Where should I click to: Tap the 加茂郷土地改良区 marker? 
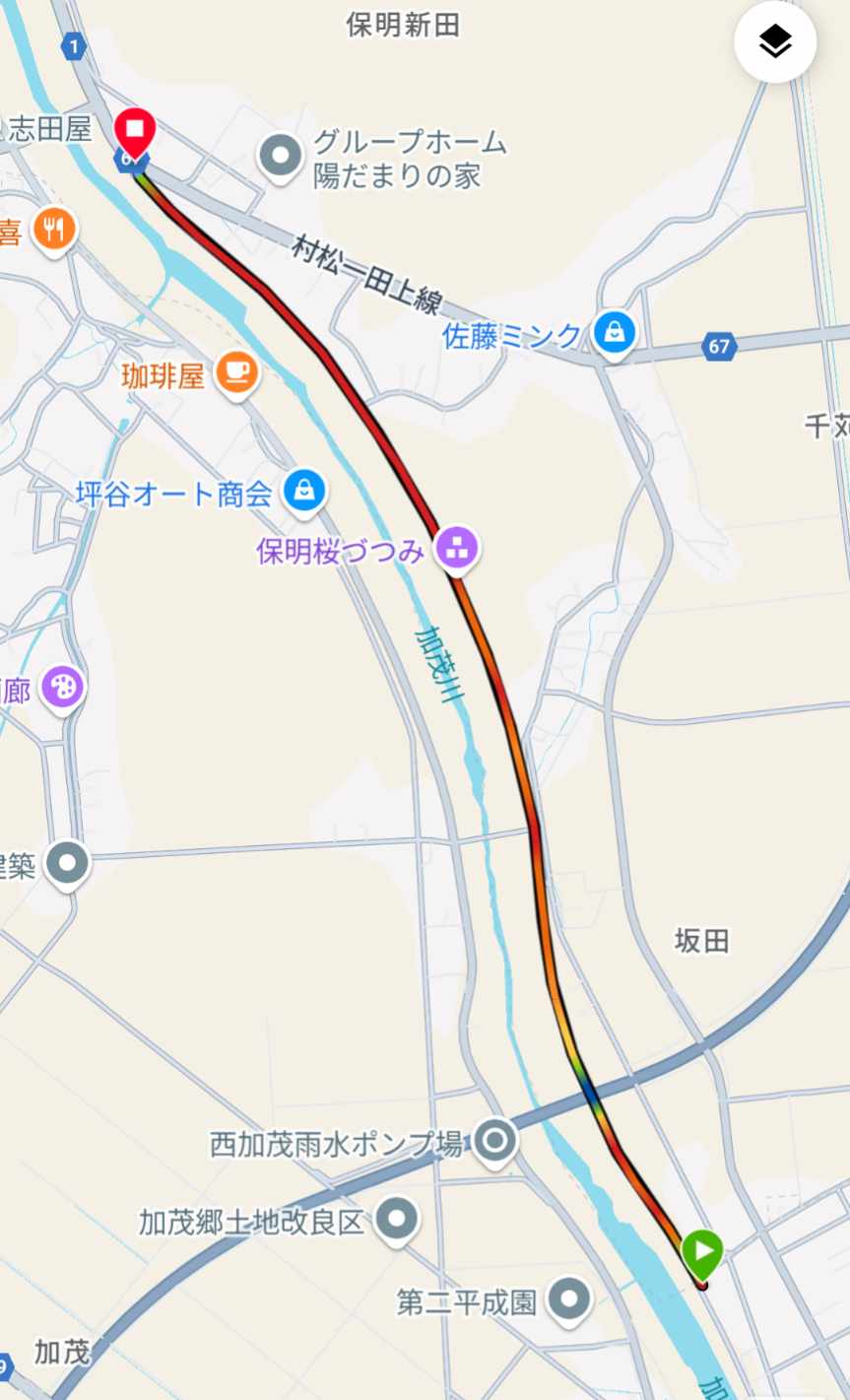tap(397, 1220)
